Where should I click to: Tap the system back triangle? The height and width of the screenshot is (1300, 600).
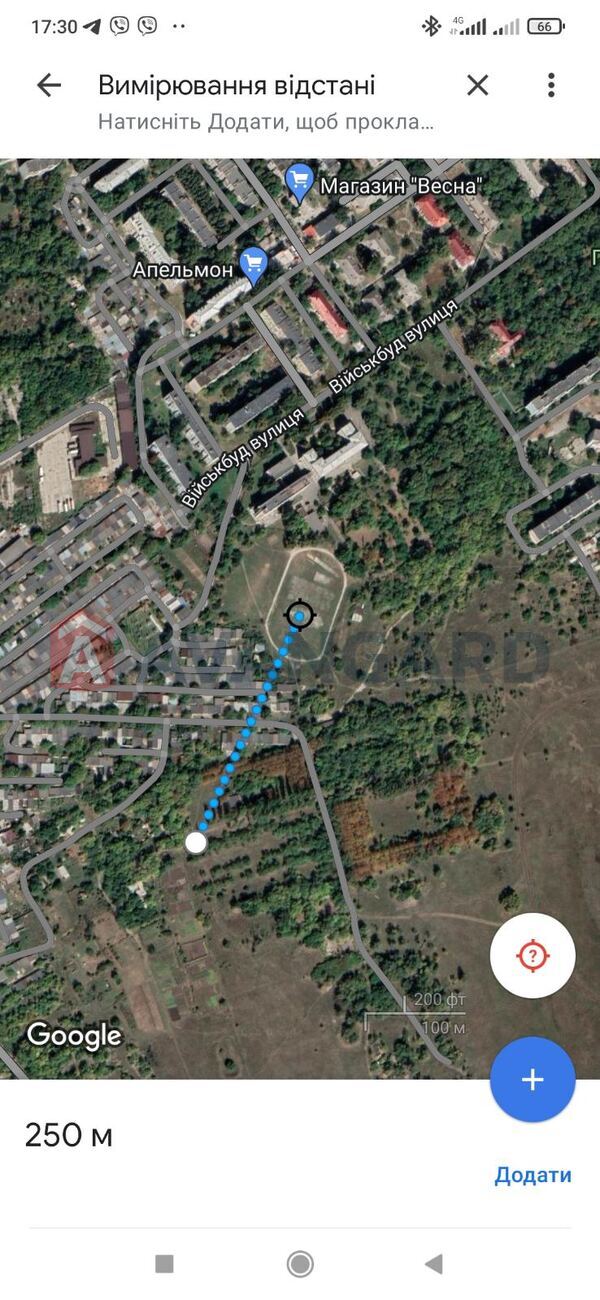point(433,1264)
